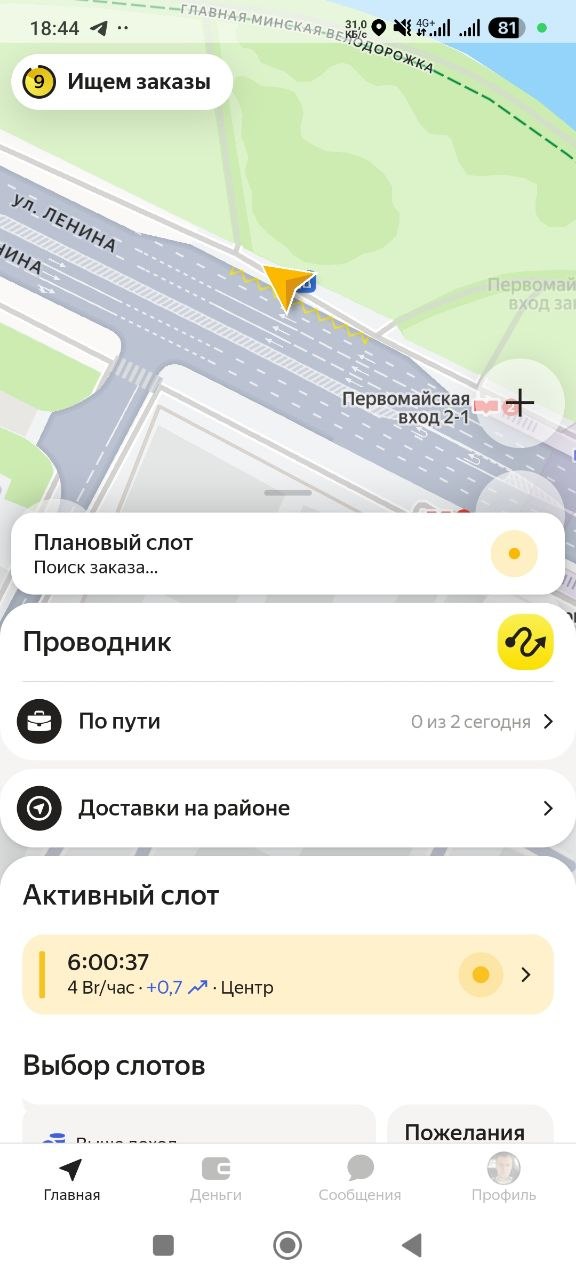Open the По пути row
Viewport: 576px width, 1280px height.
click(x=288, y=721)
